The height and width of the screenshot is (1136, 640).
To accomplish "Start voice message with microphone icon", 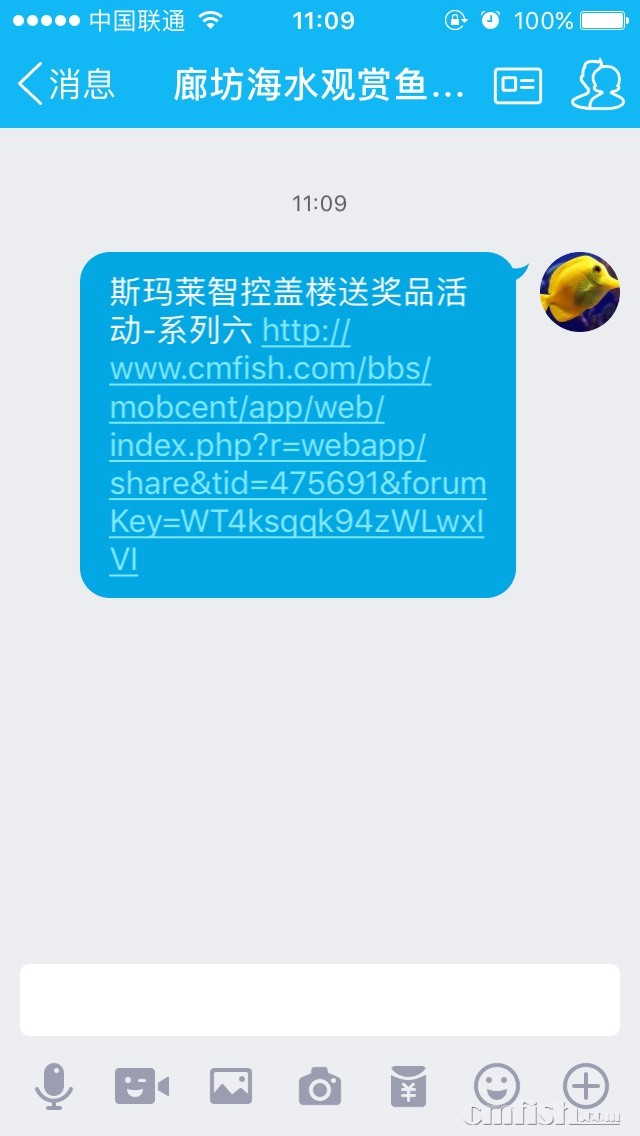I will point(54,1086).
